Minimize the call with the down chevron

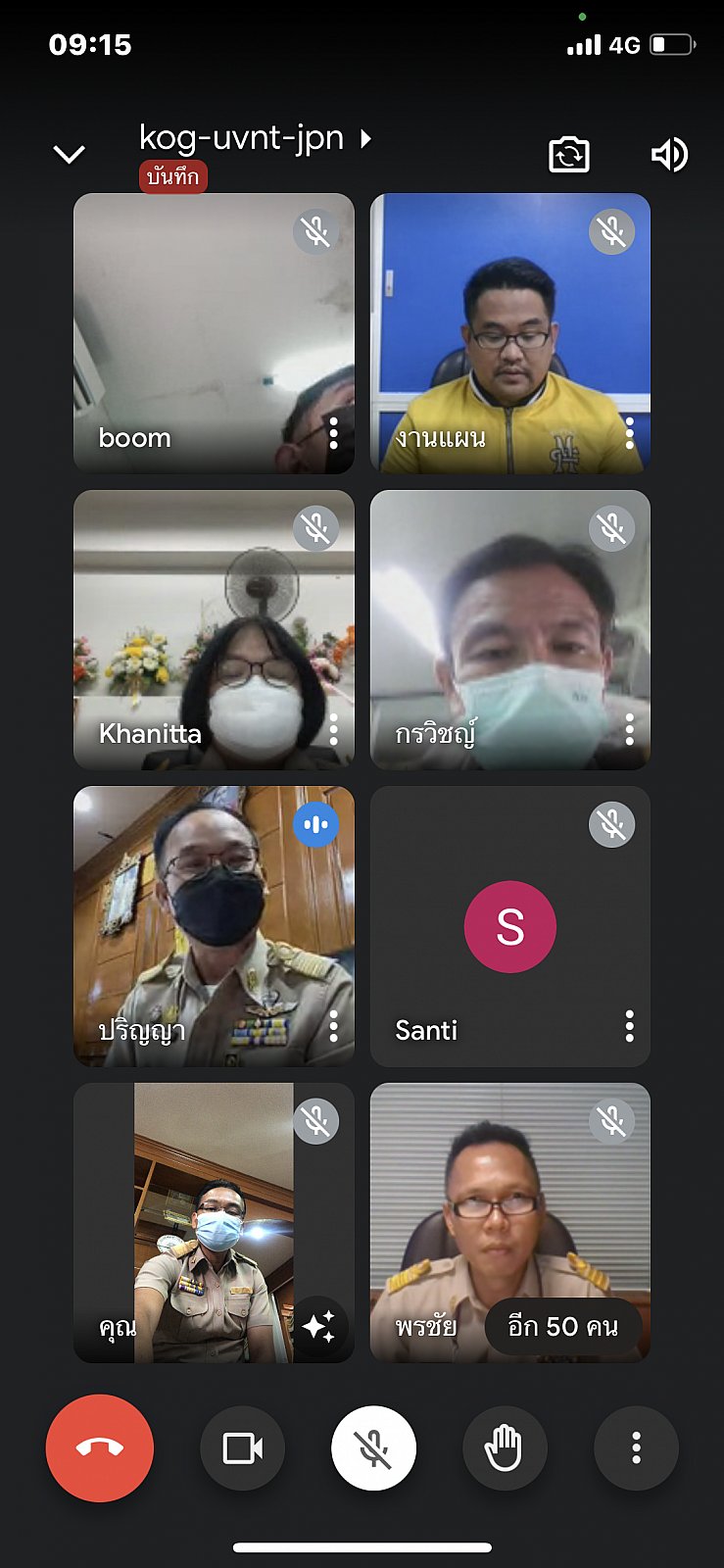69,154
